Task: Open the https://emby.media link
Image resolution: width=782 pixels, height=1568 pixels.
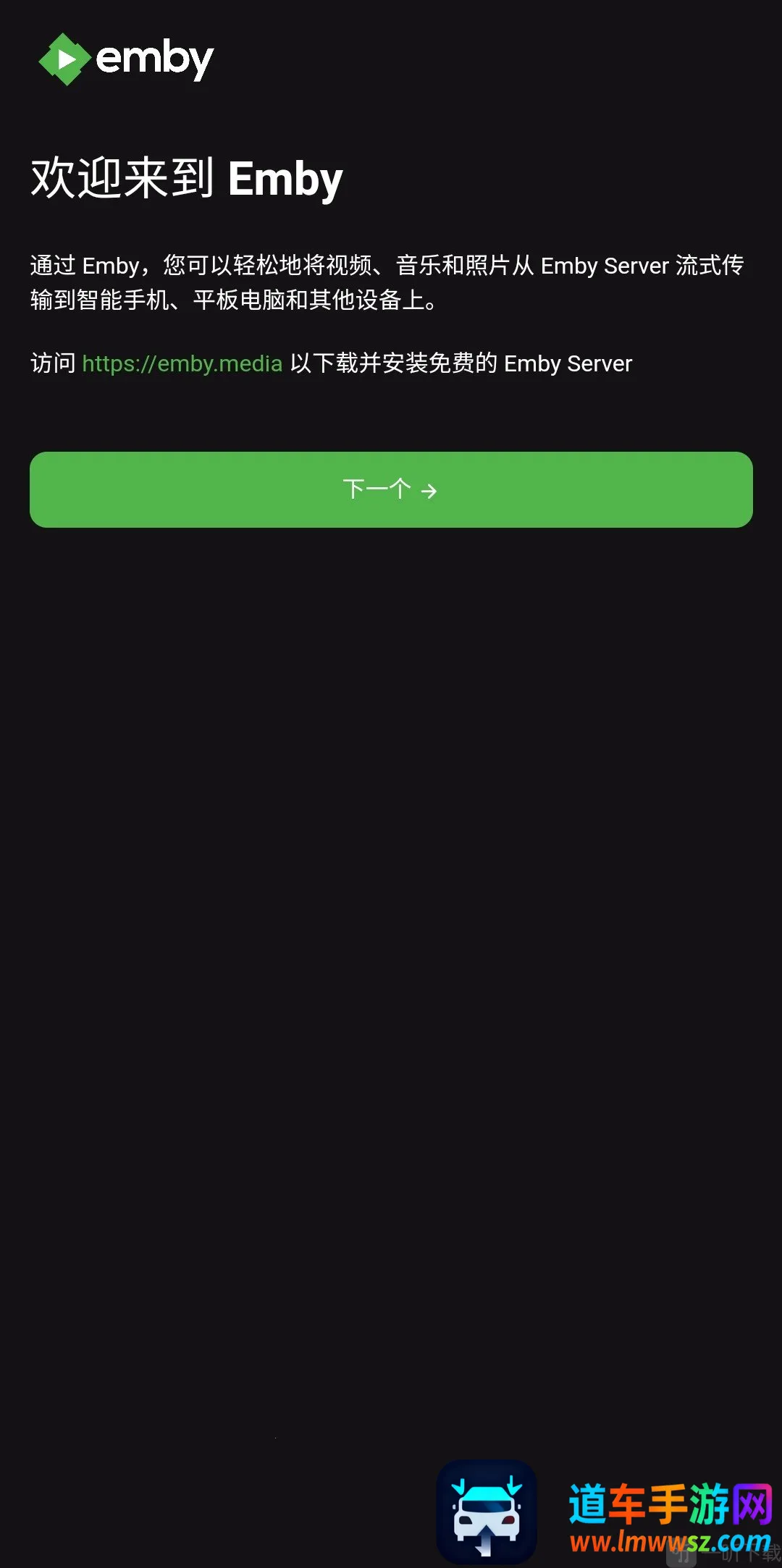Action: pos(182,363)
